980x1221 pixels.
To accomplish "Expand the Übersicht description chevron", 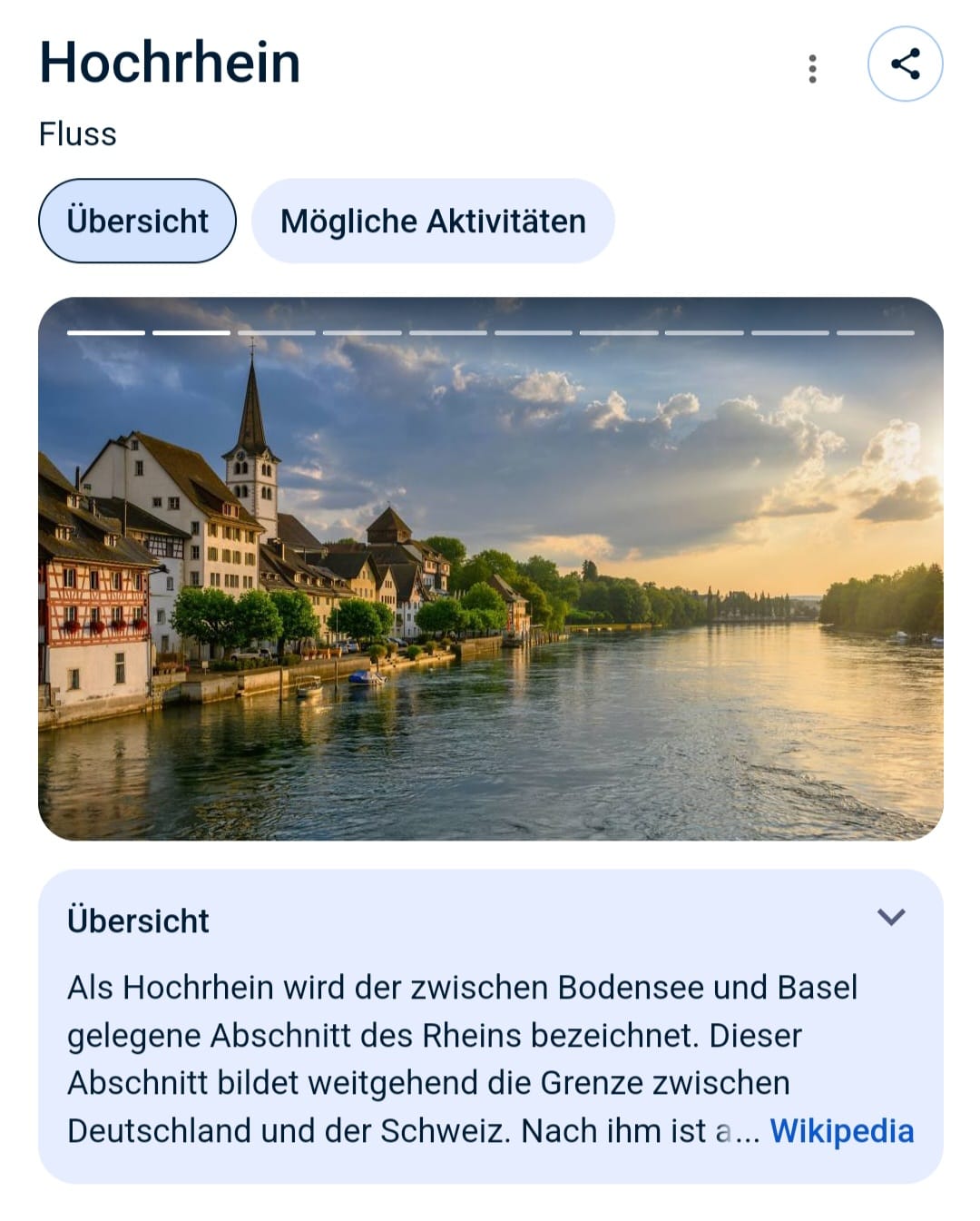I will (x=891, y=917).
